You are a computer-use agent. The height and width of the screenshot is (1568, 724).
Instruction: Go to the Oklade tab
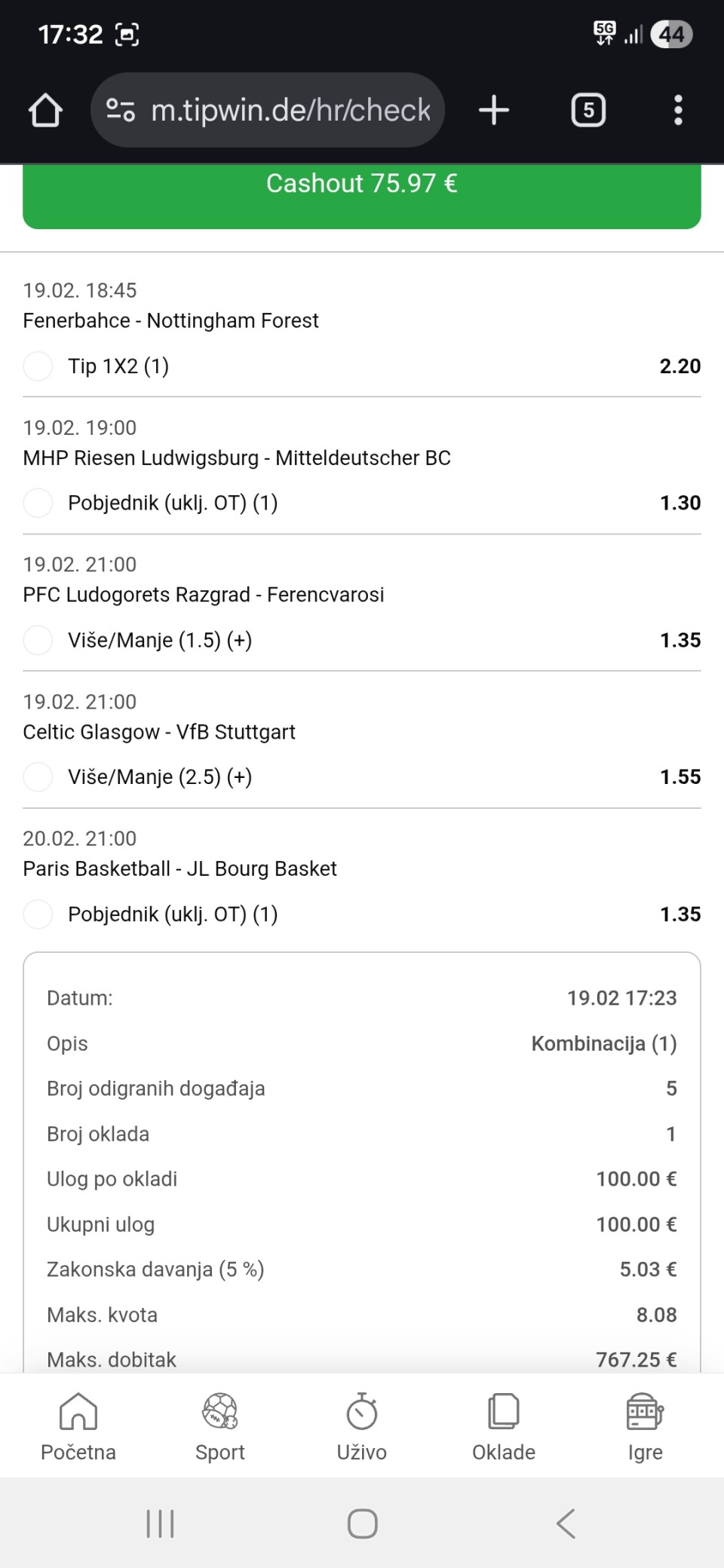(504, 1426)
